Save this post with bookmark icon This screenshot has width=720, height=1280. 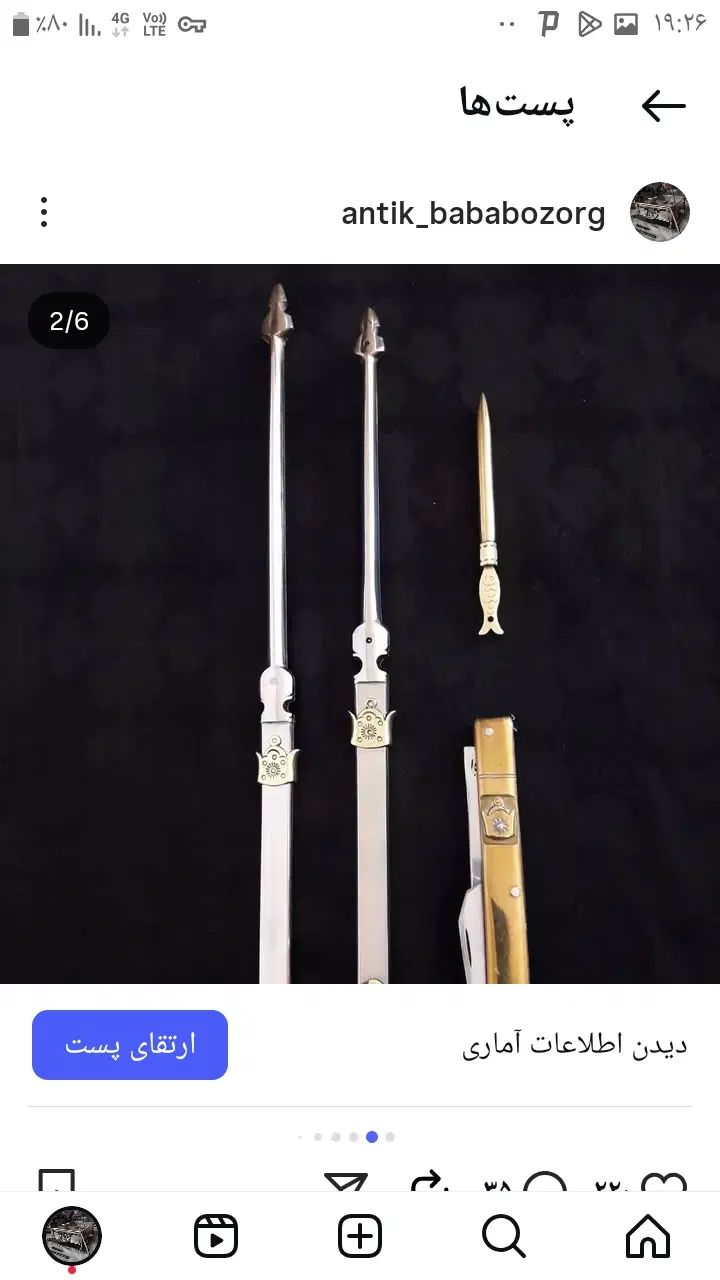[x=56, y=1182]
